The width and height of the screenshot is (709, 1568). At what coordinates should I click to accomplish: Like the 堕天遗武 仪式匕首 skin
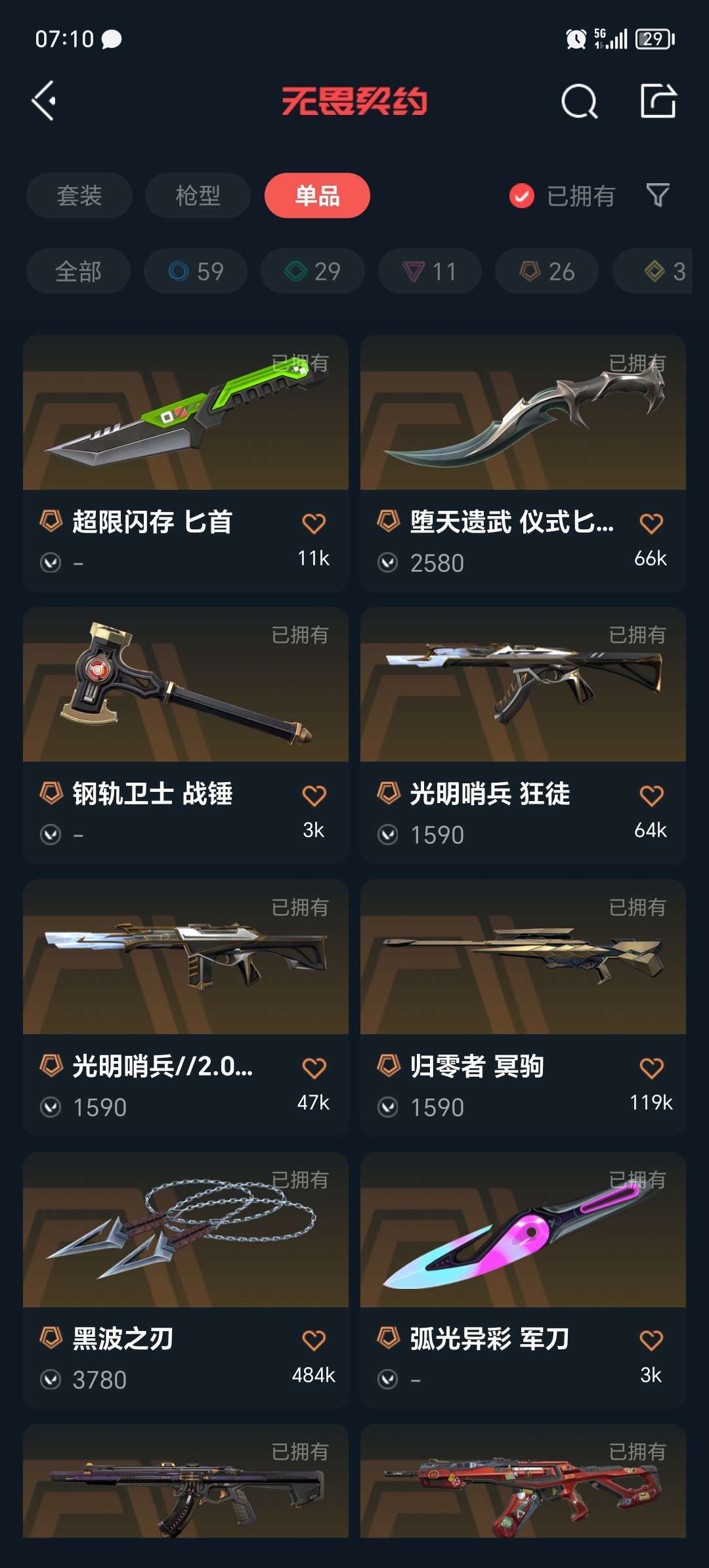point(651,524)
